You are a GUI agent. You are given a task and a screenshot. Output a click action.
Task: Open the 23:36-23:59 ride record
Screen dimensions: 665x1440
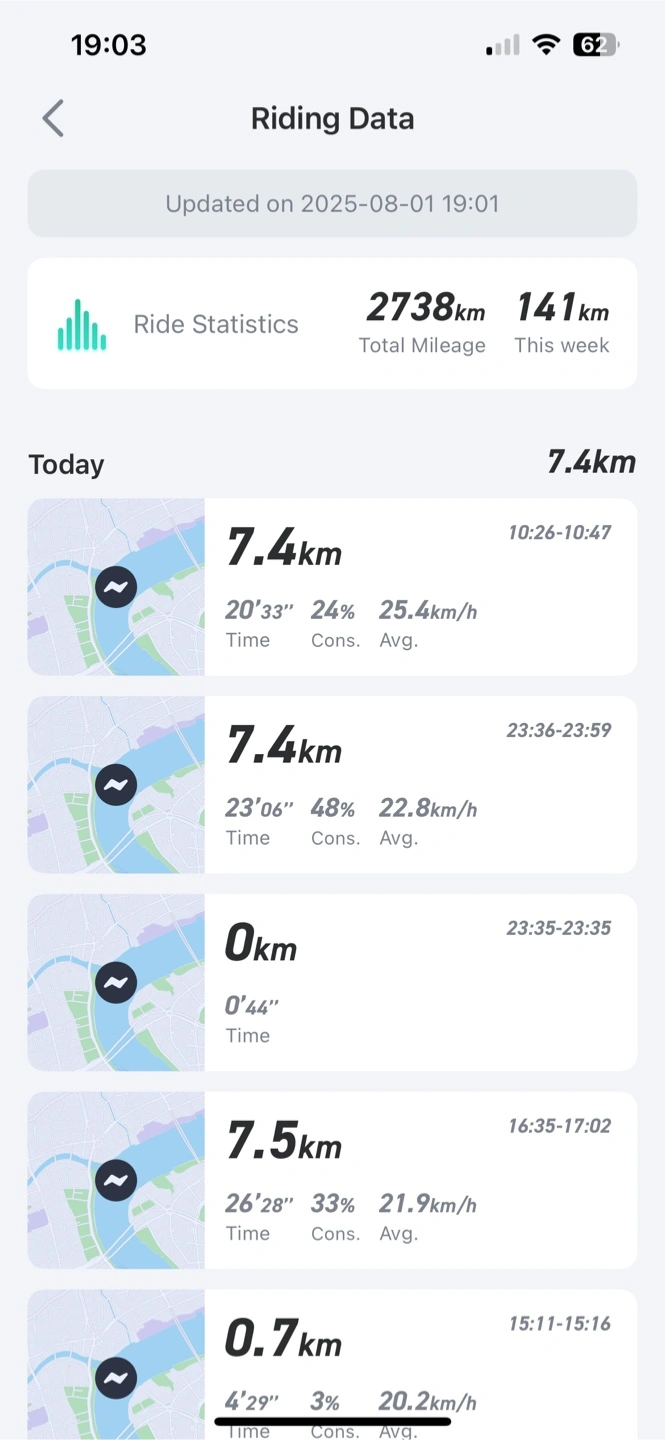[332, 785]
